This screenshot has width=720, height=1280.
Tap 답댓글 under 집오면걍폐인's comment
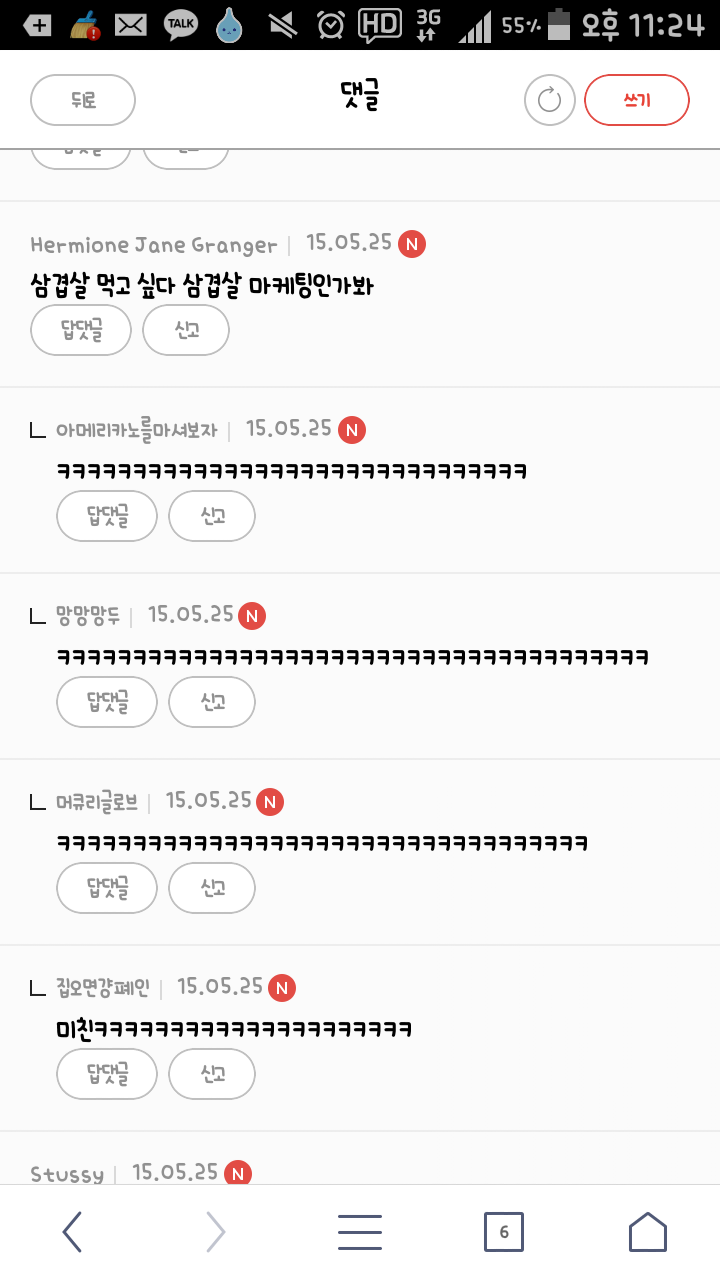(x=107, y=1074)
